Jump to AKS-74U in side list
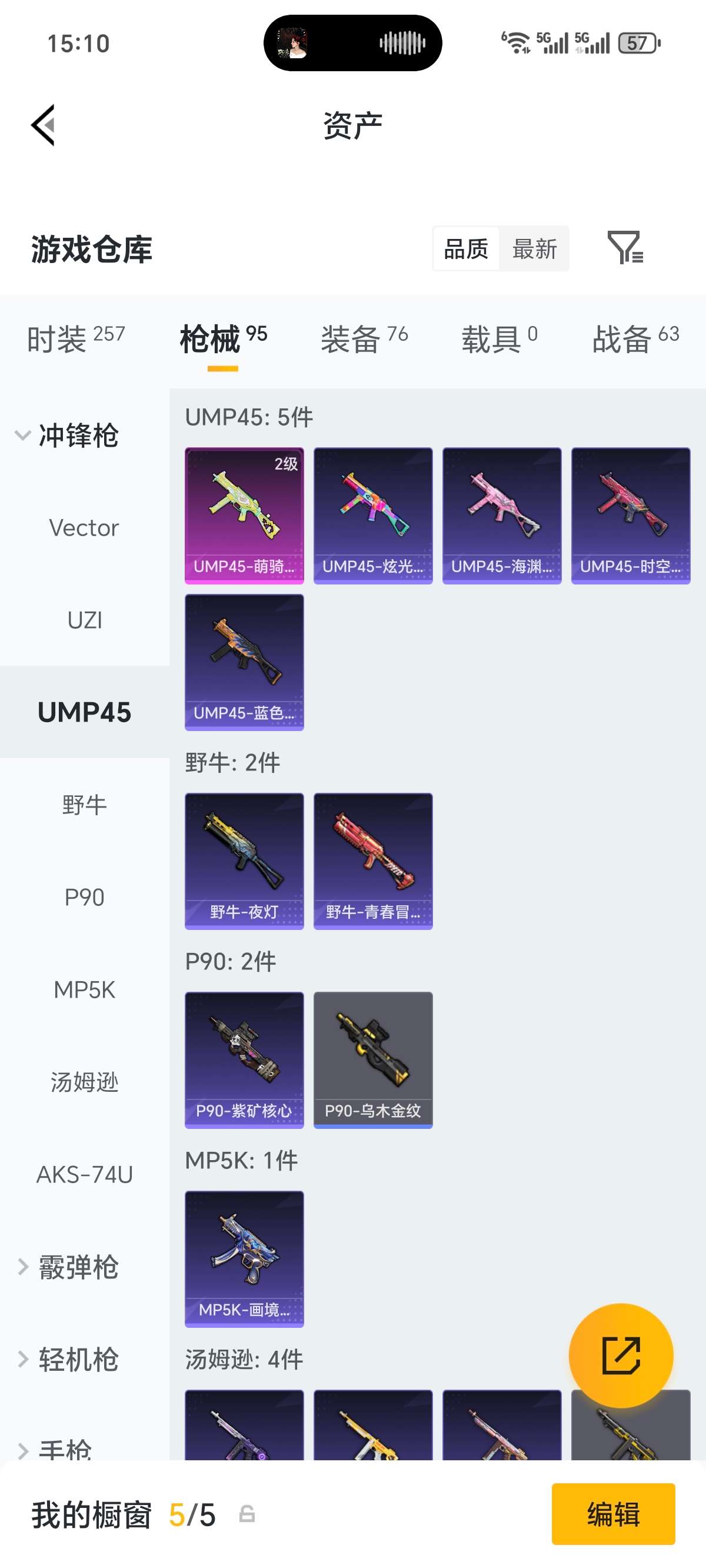The width and height of the screenshot is (706, 1568). (84, 1175)
